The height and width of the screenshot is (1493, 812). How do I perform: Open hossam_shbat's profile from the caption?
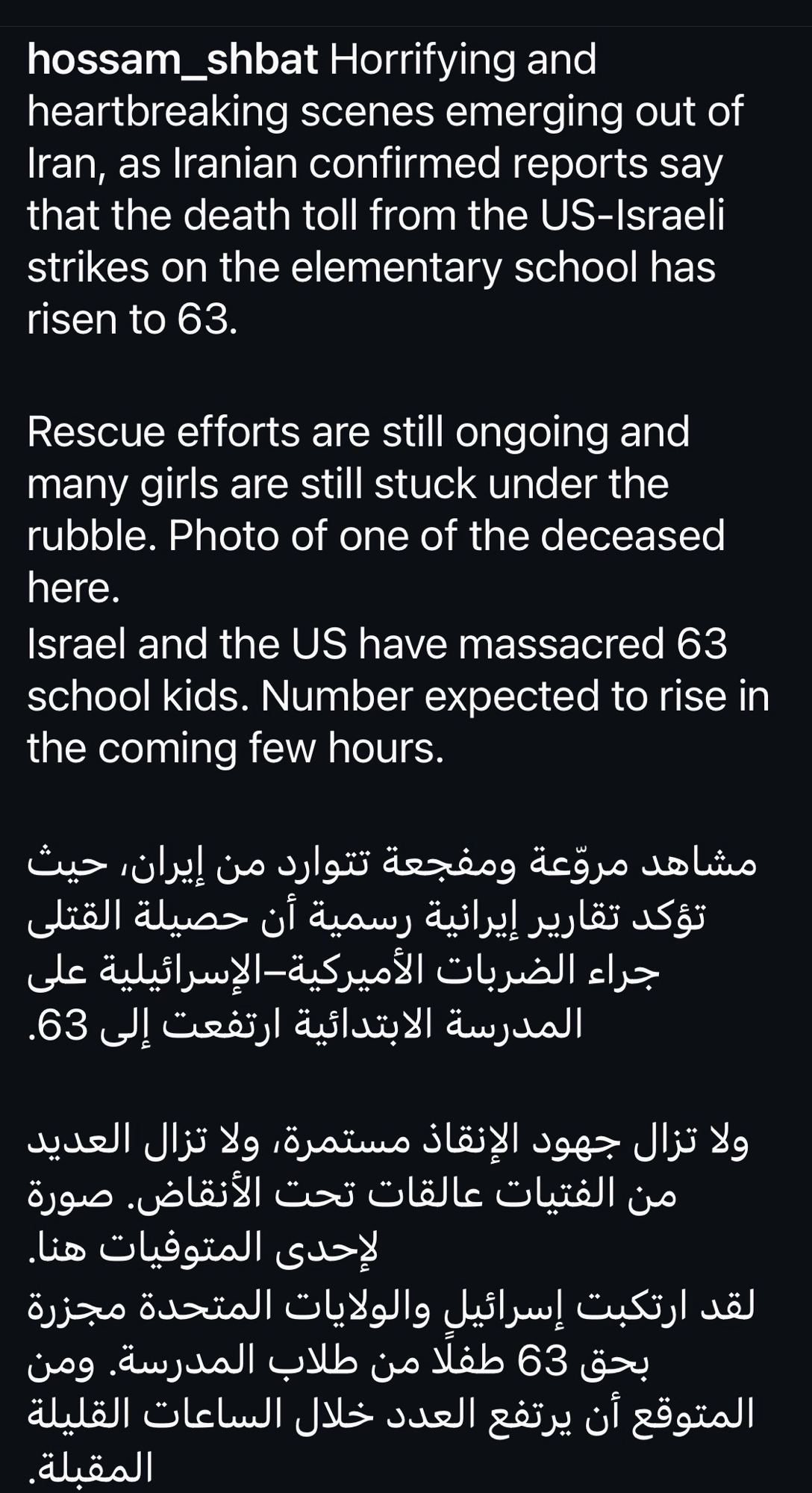click(x=172, y=60)
